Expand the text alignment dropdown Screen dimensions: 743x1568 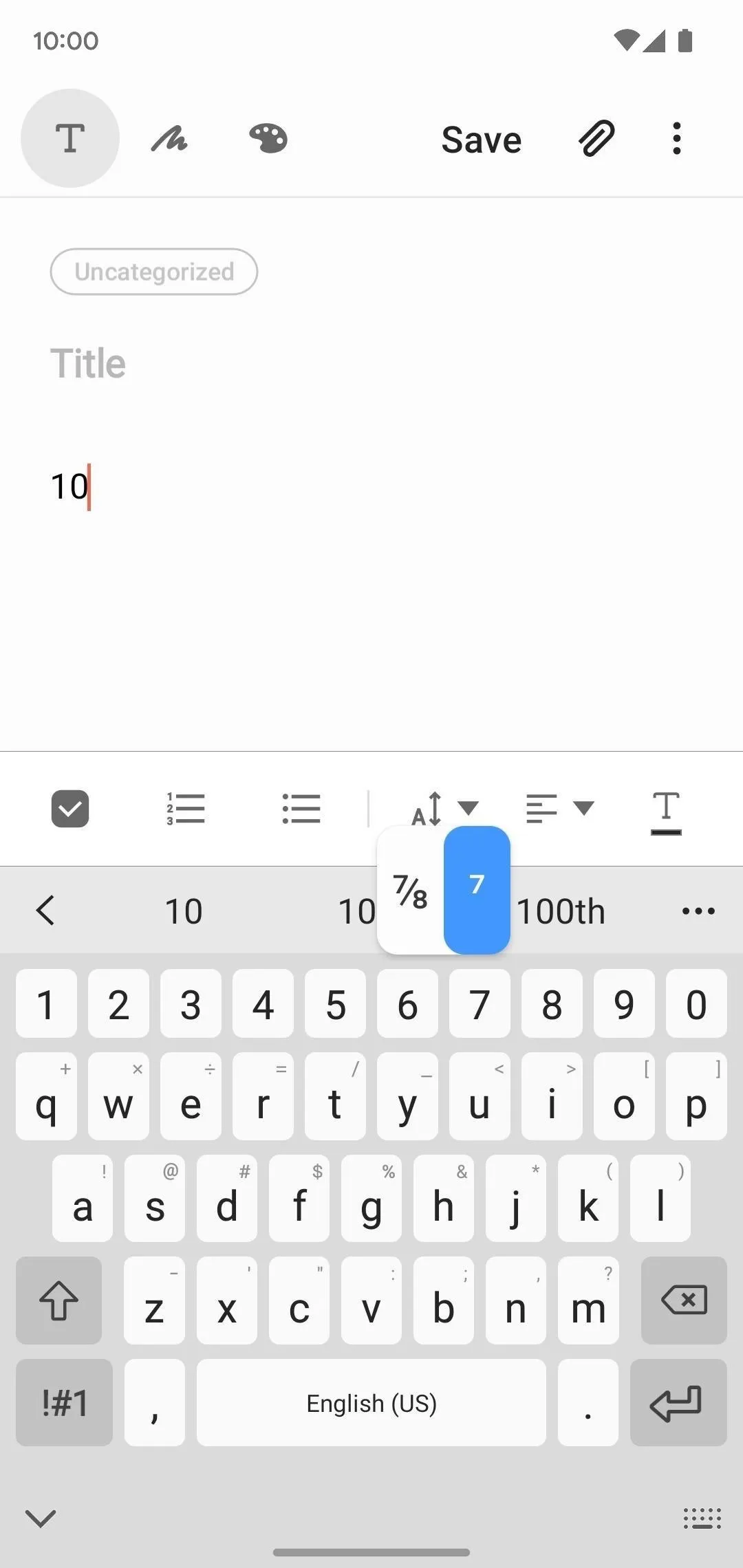point(560,809)
